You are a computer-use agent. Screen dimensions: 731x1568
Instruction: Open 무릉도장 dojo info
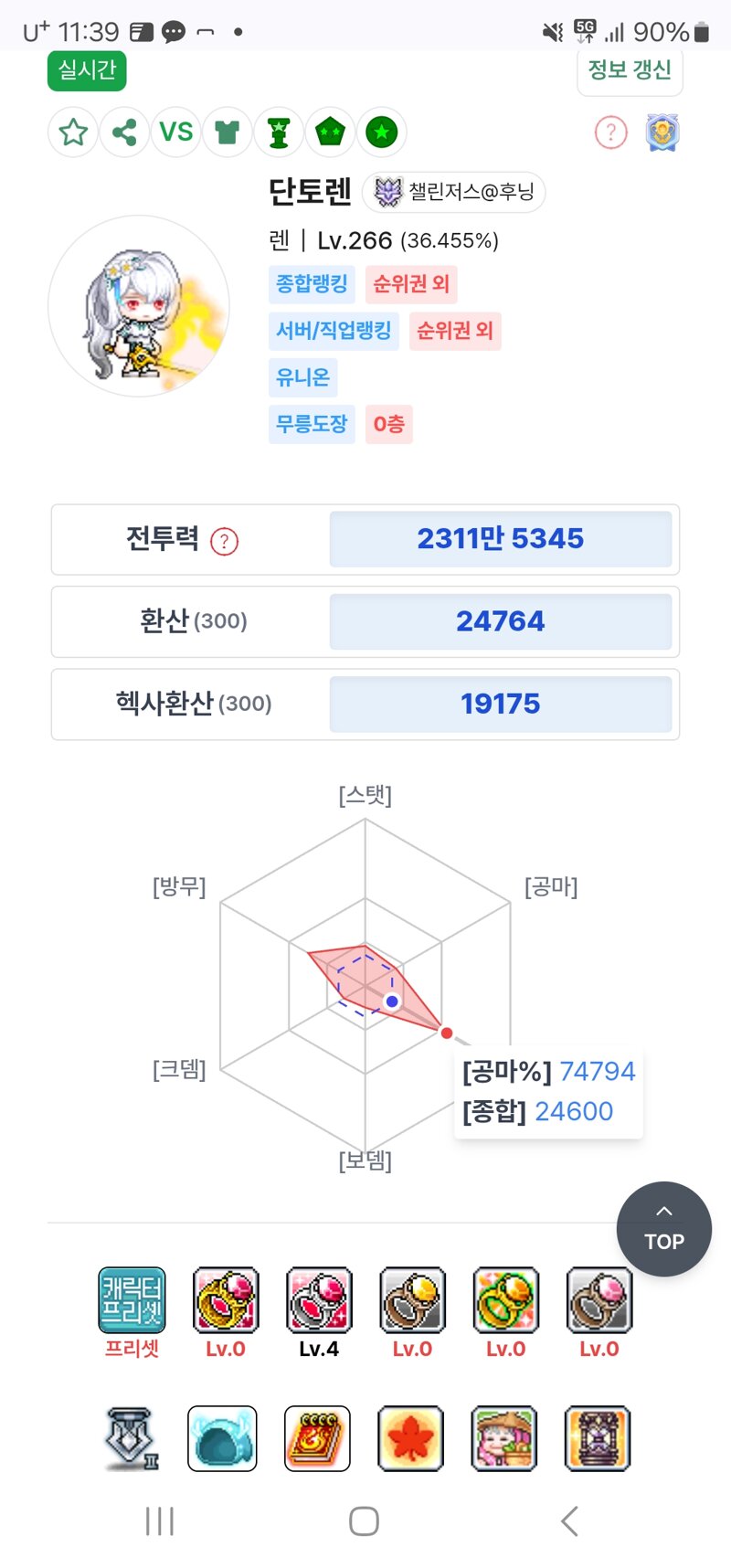(312, 424)
